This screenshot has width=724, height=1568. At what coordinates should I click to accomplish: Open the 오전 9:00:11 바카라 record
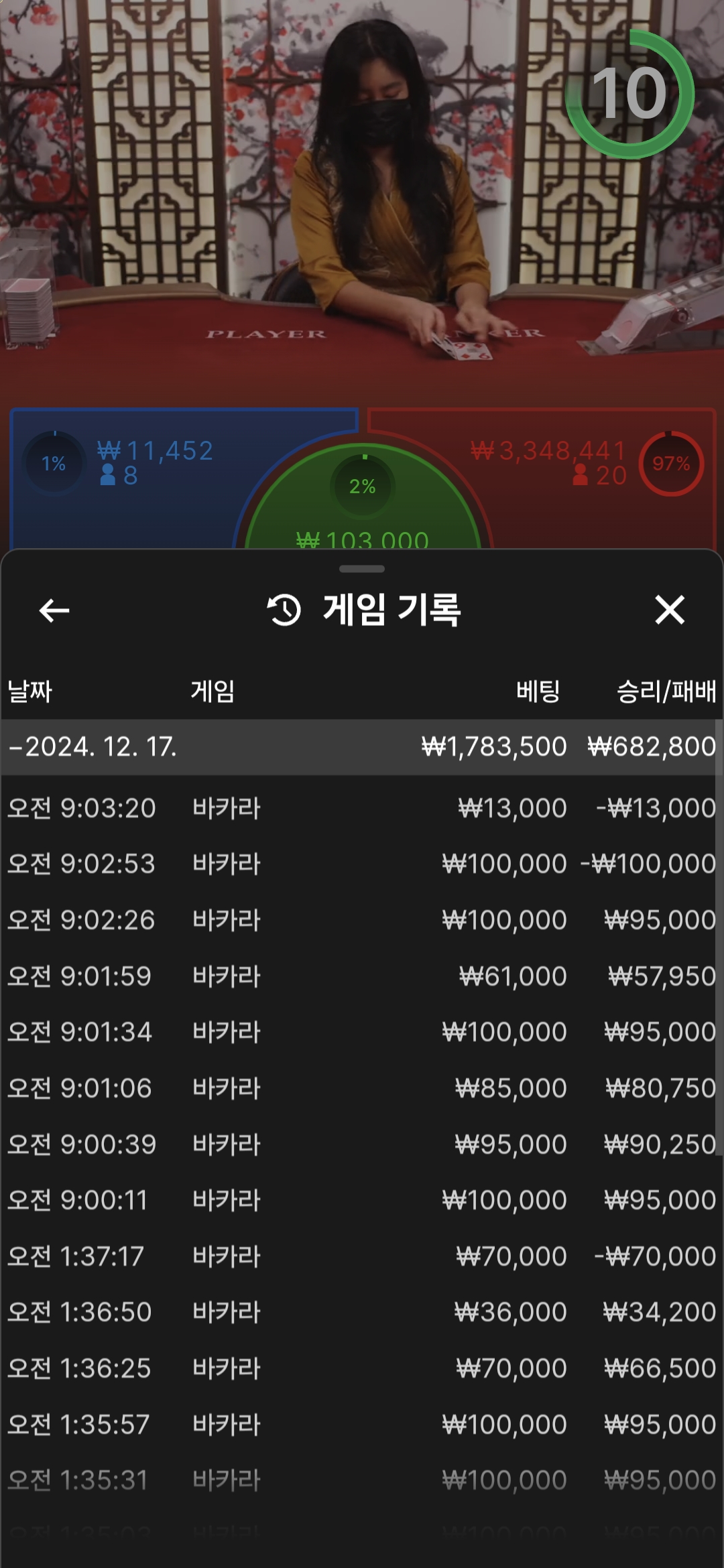[x=362, y=1200]
